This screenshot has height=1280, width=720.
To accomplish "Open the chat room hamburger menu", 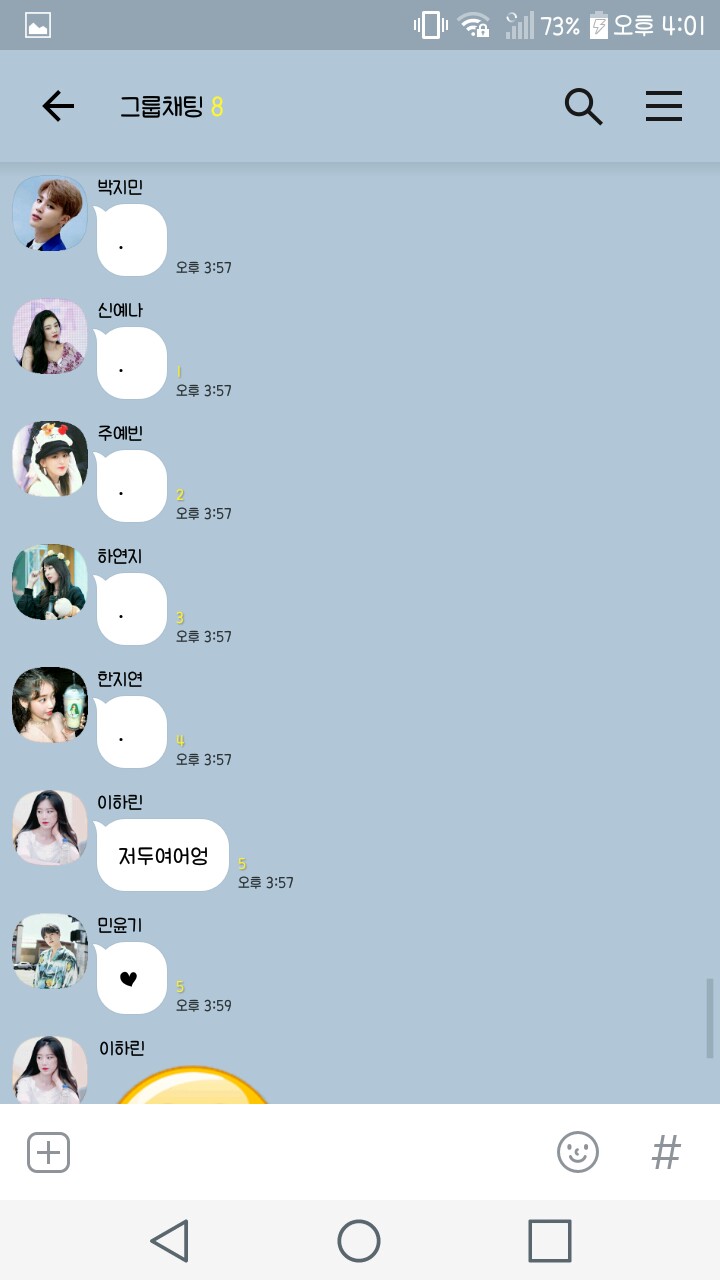I will pos(664,106).
